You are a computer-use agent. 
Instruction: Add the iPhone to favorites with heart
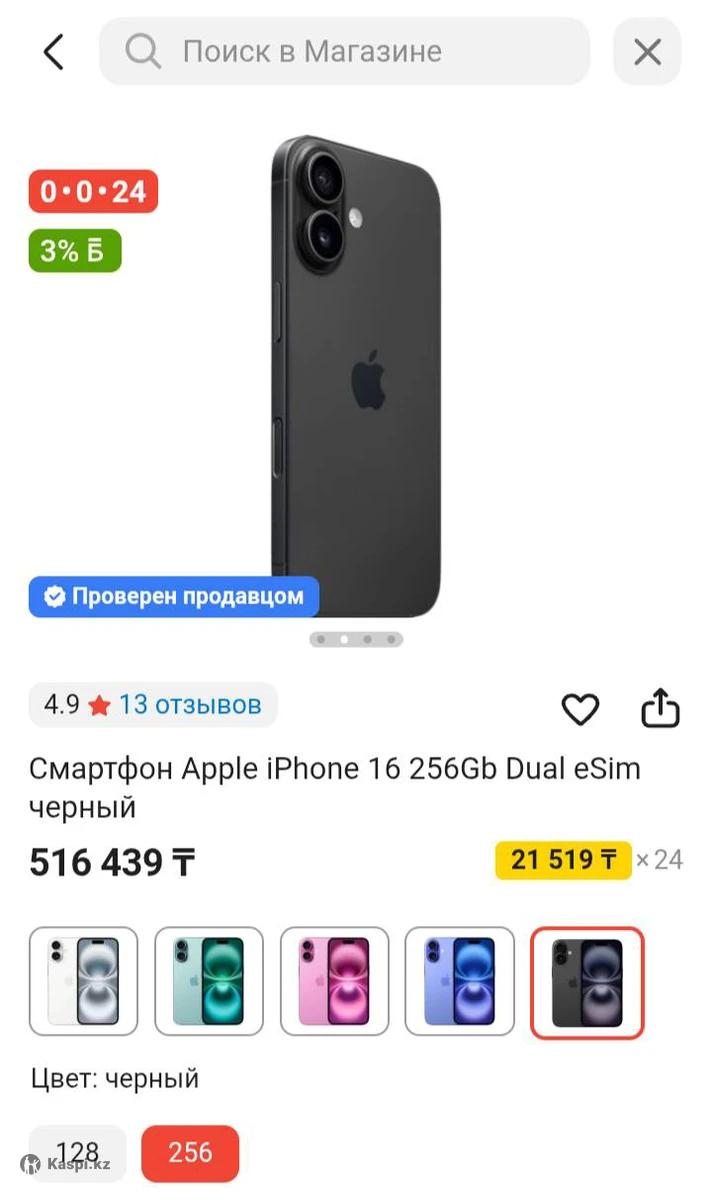[x=580, y=709]
